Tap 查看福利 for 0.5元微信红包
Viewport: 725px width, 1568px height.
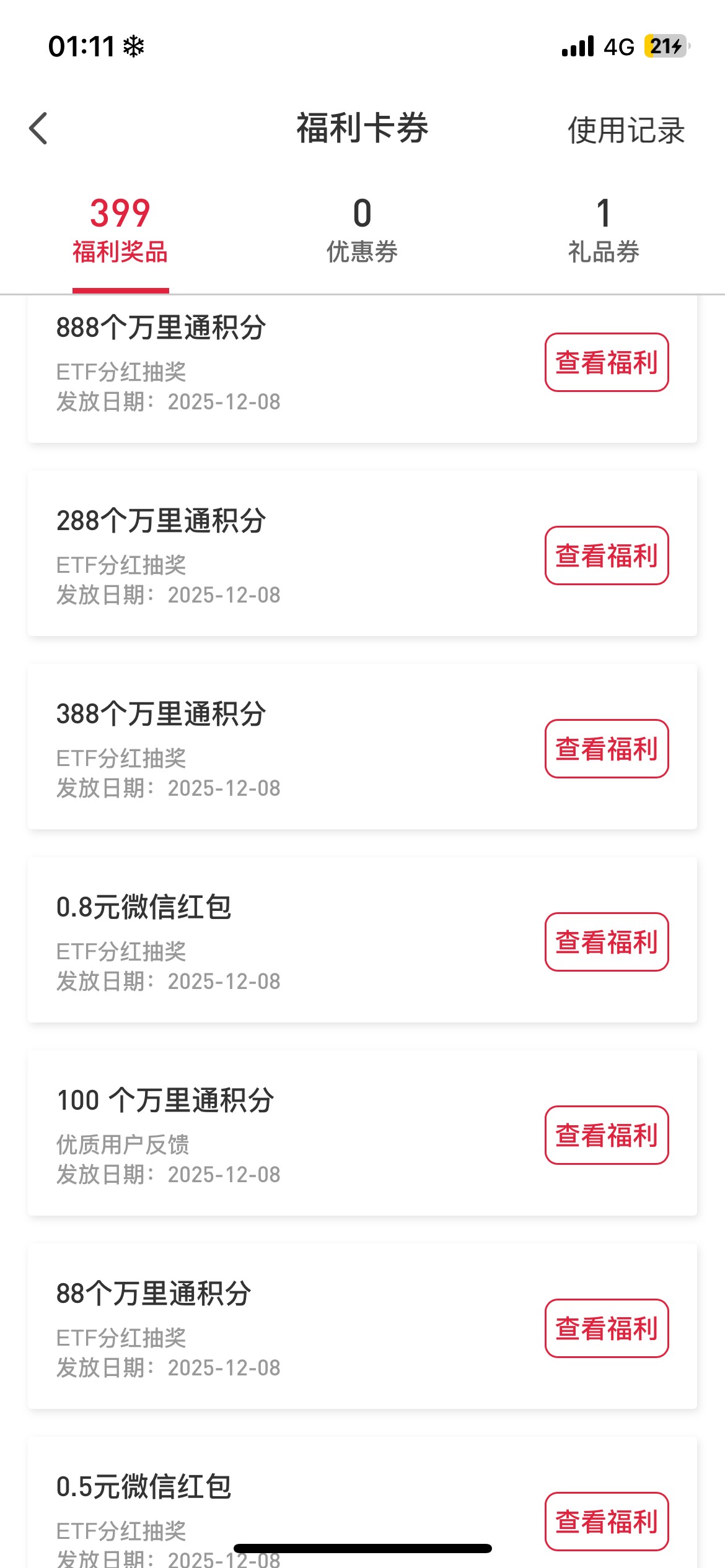coord(607,1522)
